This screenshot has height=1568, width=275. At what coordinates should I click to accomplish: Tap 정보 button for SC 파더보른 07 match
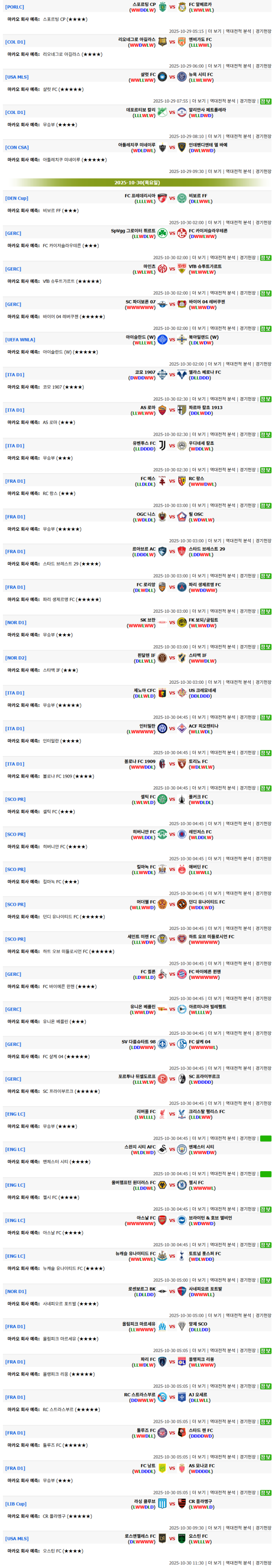265,329
